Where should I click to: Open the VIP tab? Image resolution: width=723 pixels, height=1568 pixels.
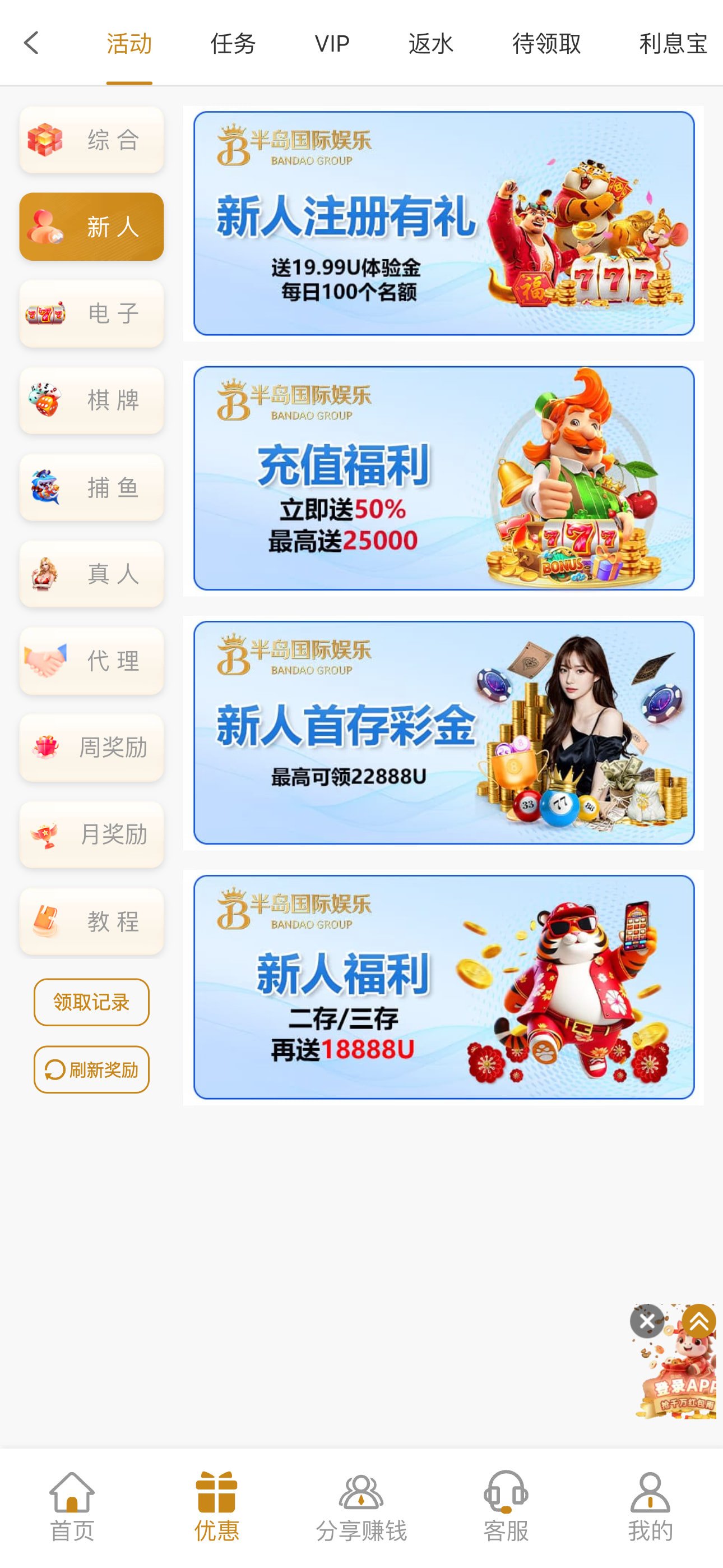tap(332, 43)
